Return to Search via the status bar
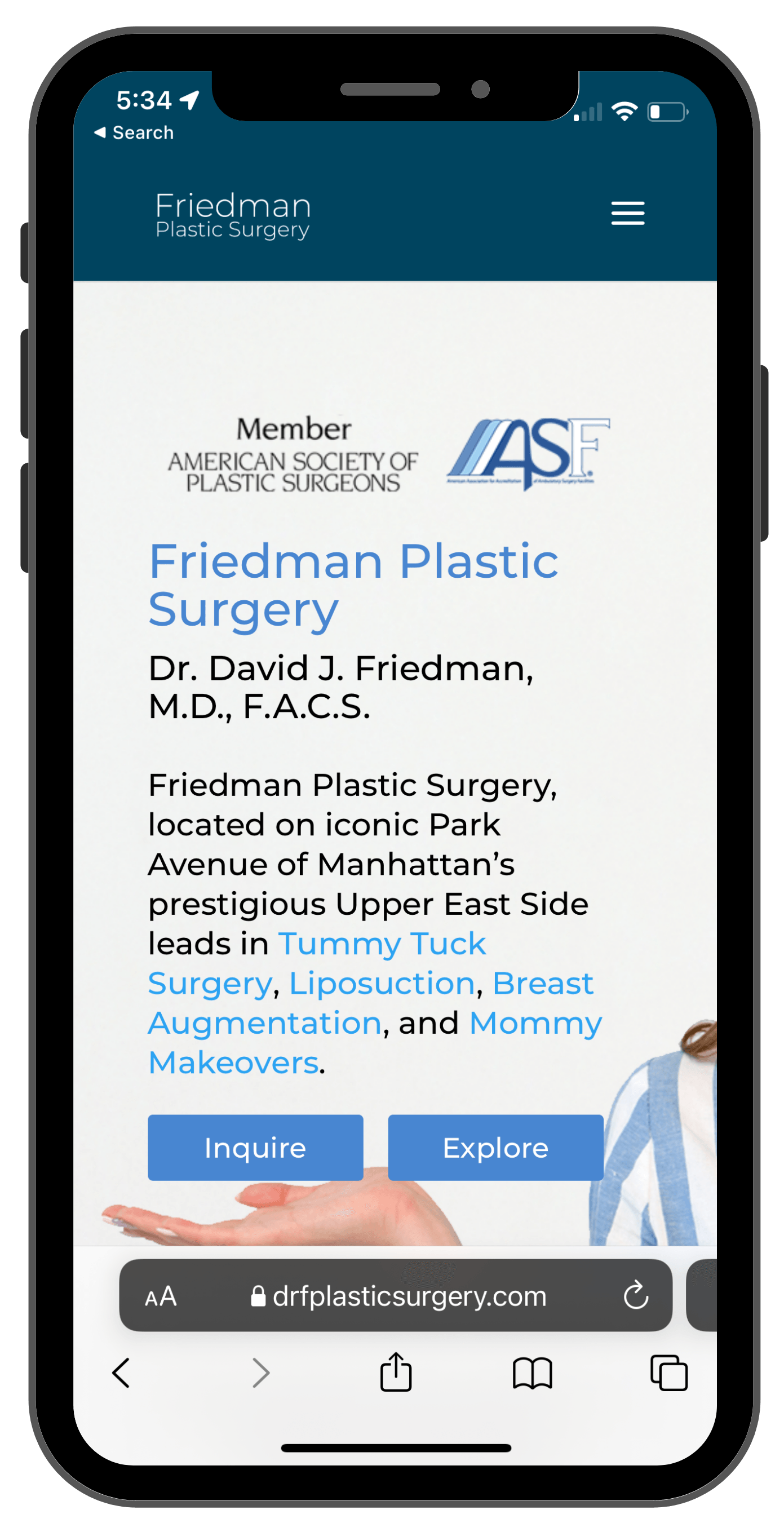The image size is (784, 1523). pyautogui.click(x=135, y=132)
